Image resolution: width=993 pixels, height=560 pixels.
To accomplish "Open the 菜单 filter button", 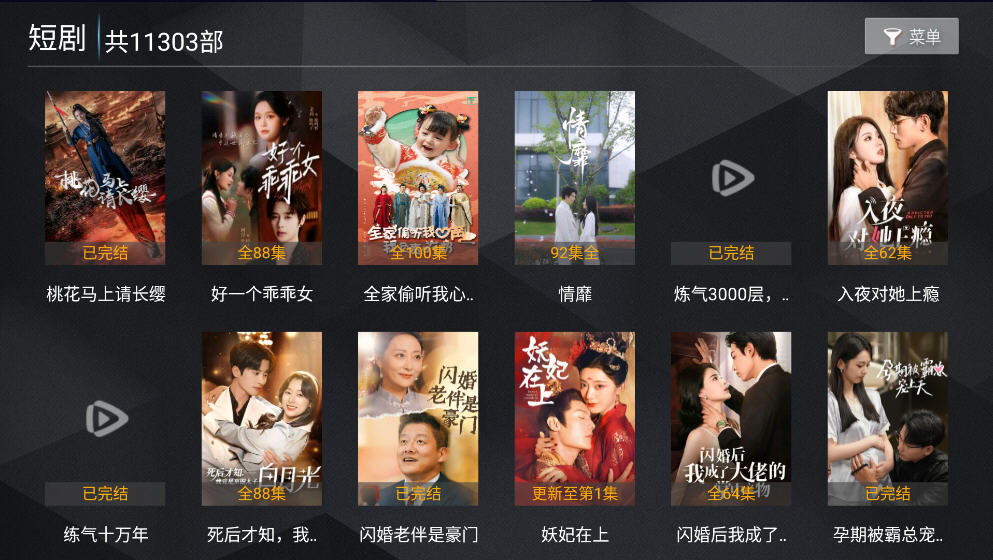I will coord(911,37).
